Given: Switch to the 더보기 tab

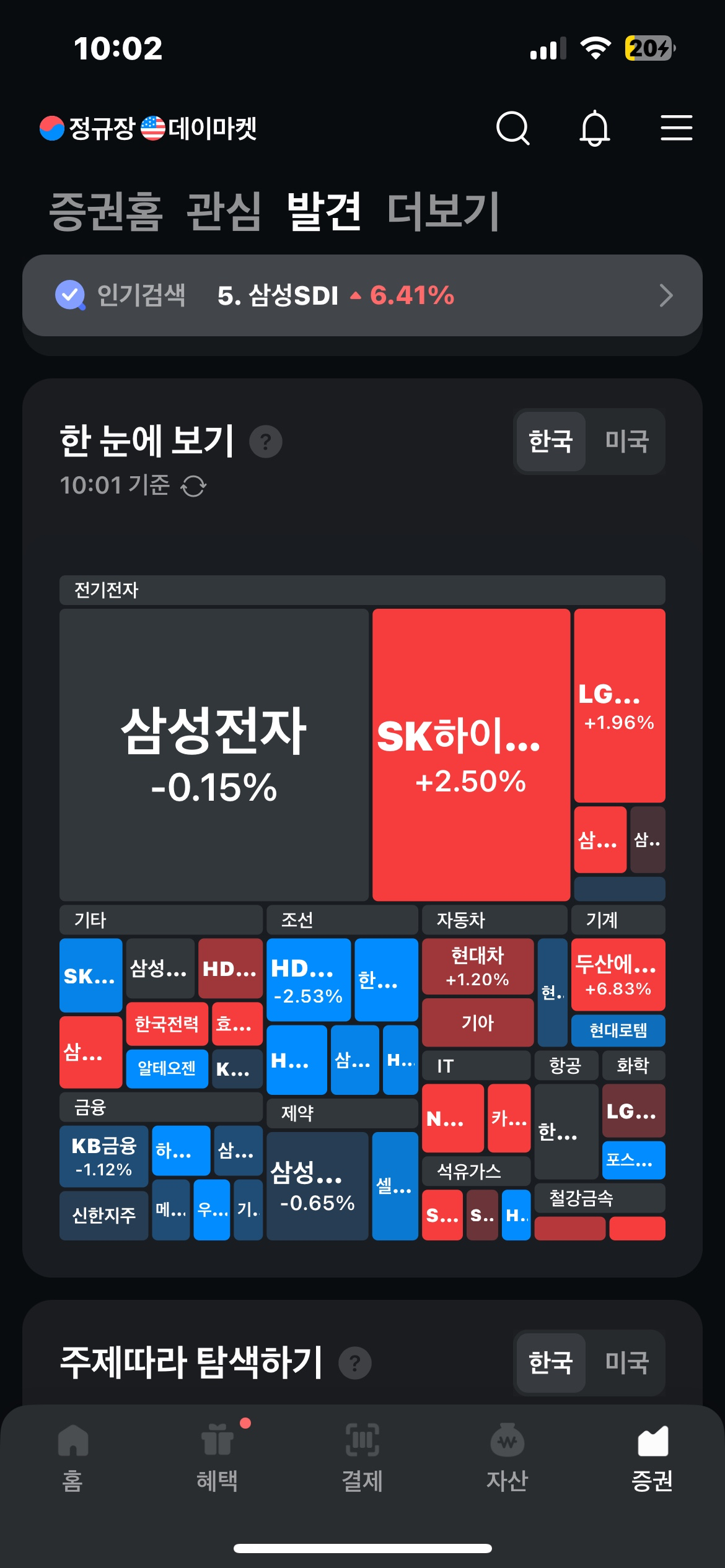Looking at the screenshot, I should 443,212.
